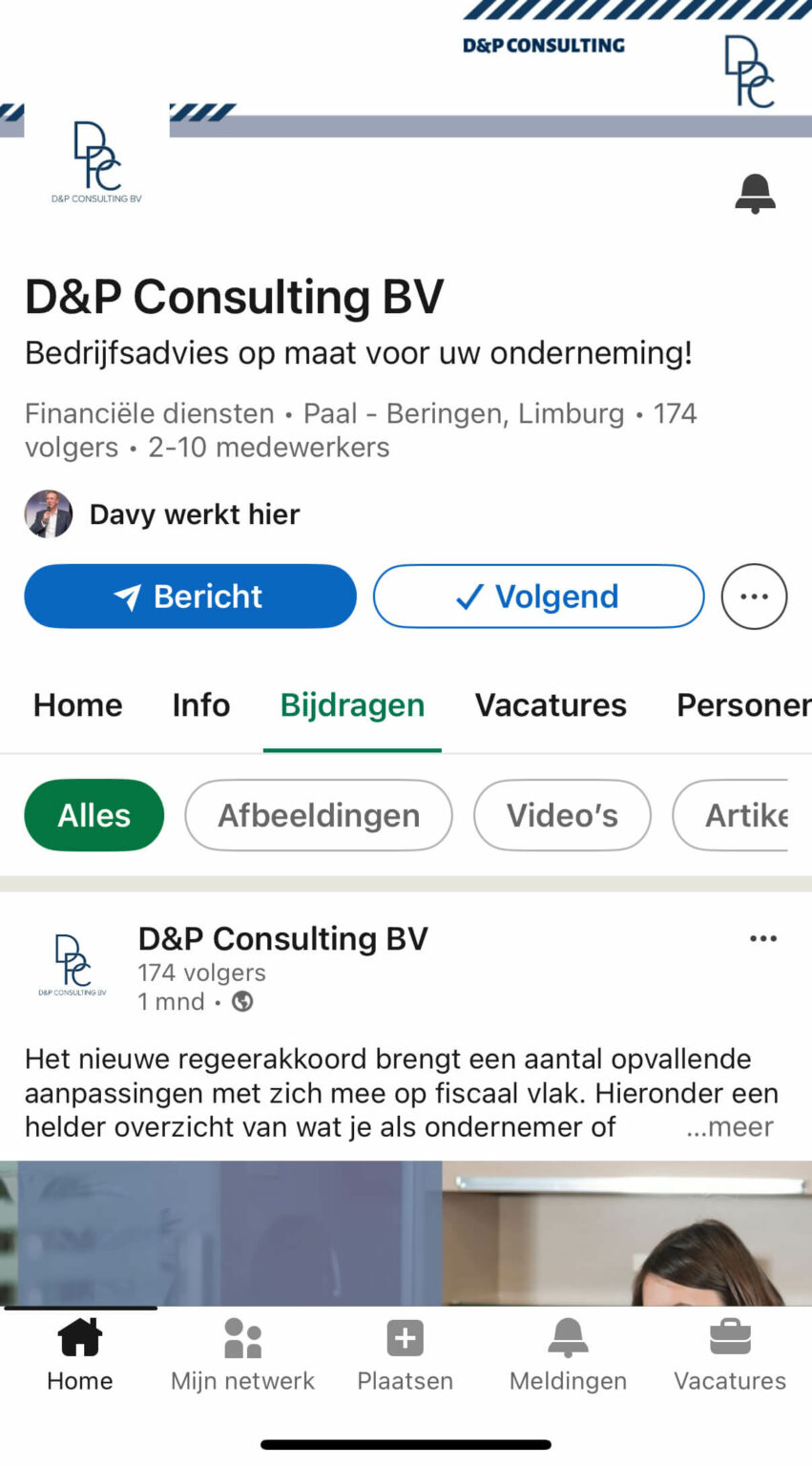
Task: Toggle the Alles posts filter
Action: [94, 814]
